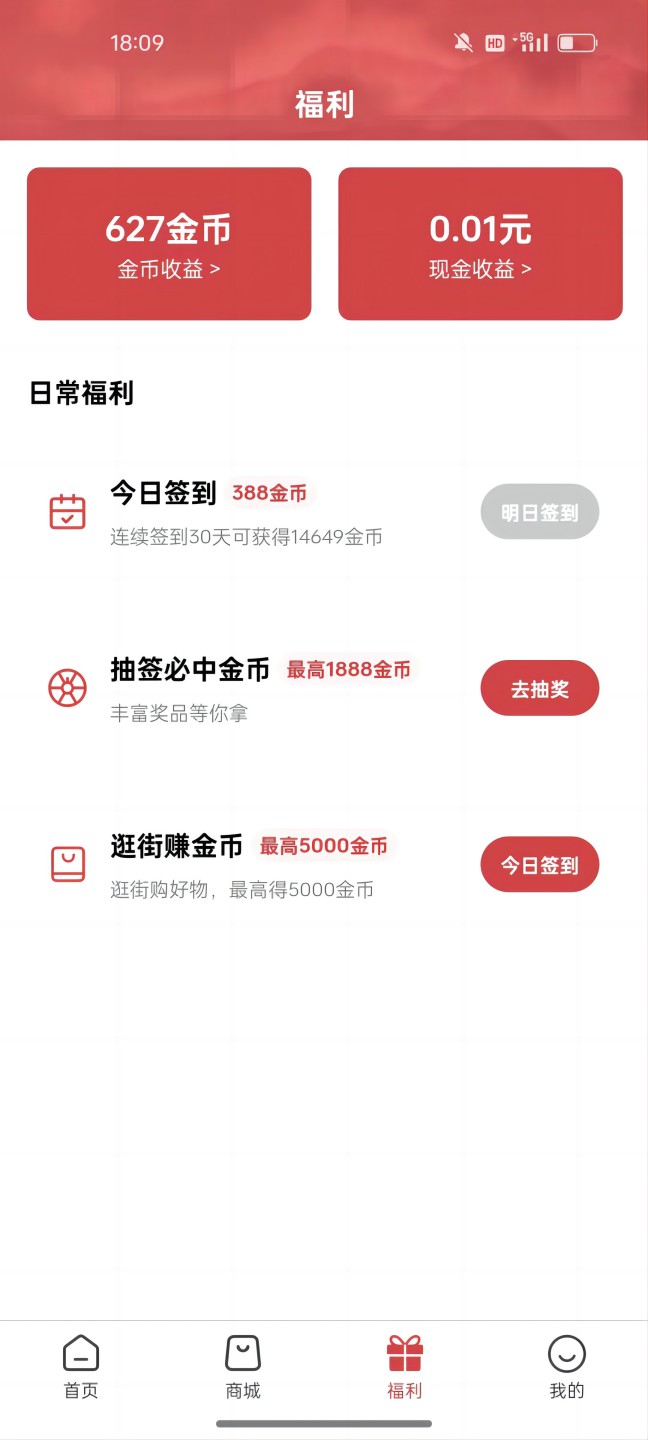Tap 去抽奖 to draw a prize
The height and width of the screenshot is (1440, 648).
click(x=540, y=688)
